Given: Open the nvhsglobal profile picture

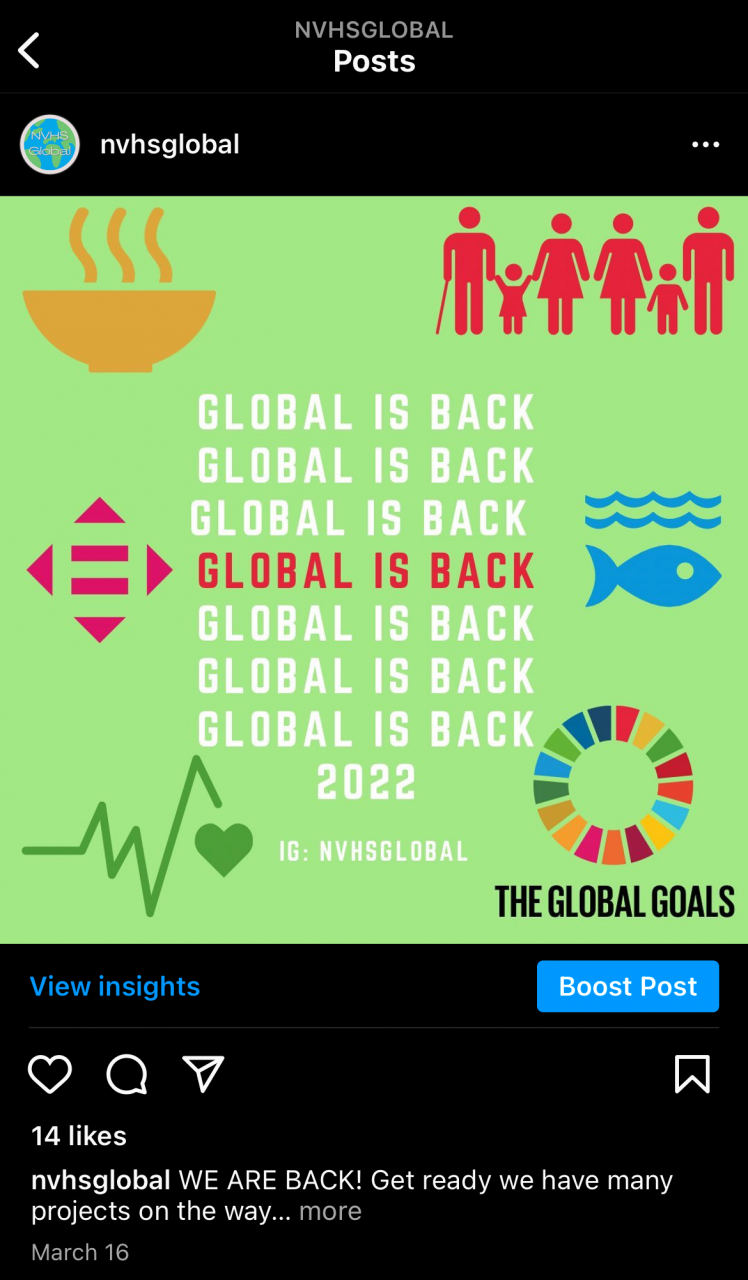Looking at the screenshot, I should (50, 145).
